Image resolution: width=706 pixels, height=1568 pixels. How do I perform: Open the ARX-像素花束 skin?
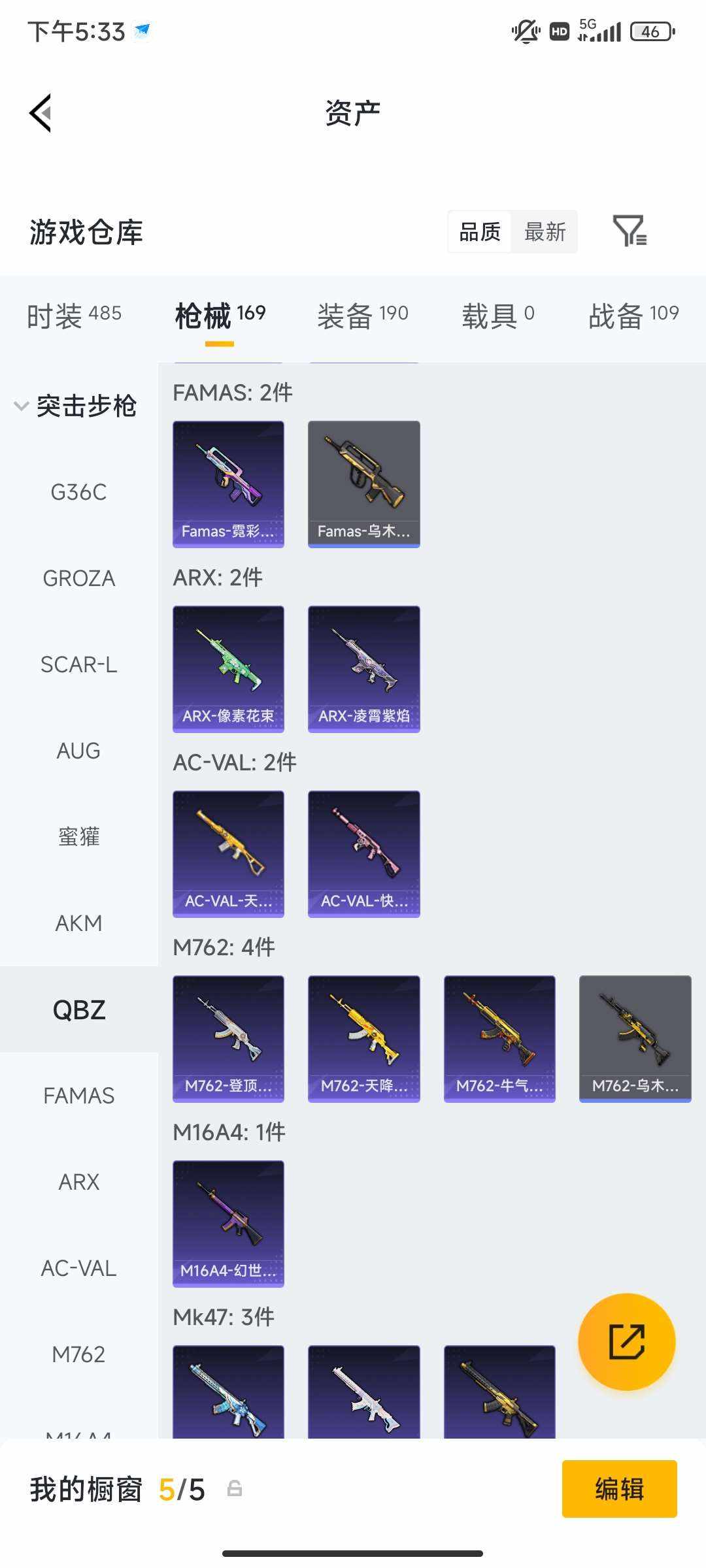(x=228, y=668)
